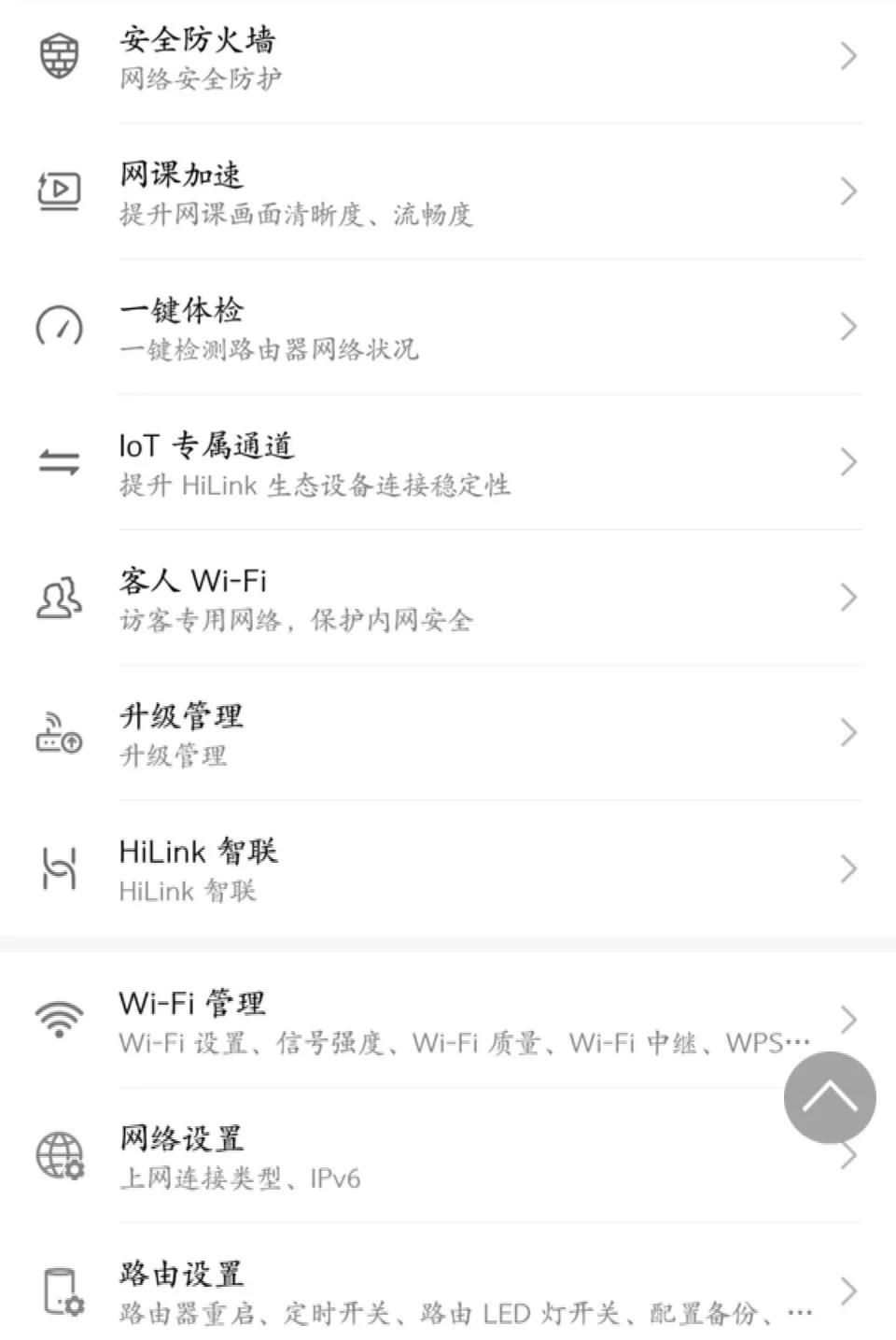
Task: Go to 升级管理 upgrade management
Action: point(448,734)
